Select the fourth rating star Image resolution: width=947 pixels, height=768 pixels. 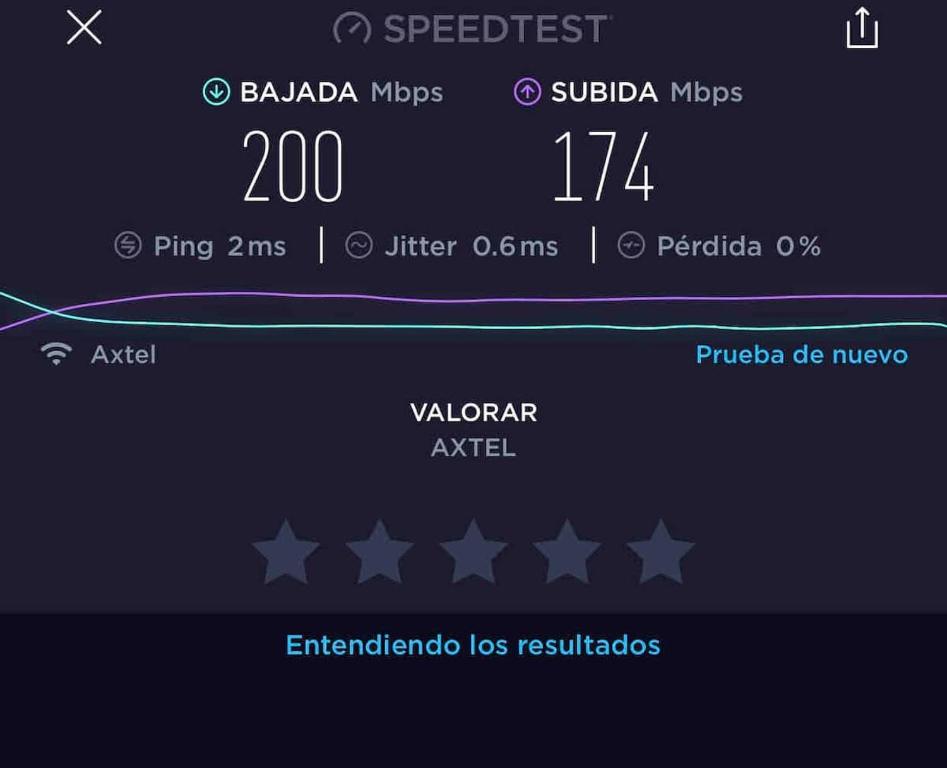click(x=567, y=552)
